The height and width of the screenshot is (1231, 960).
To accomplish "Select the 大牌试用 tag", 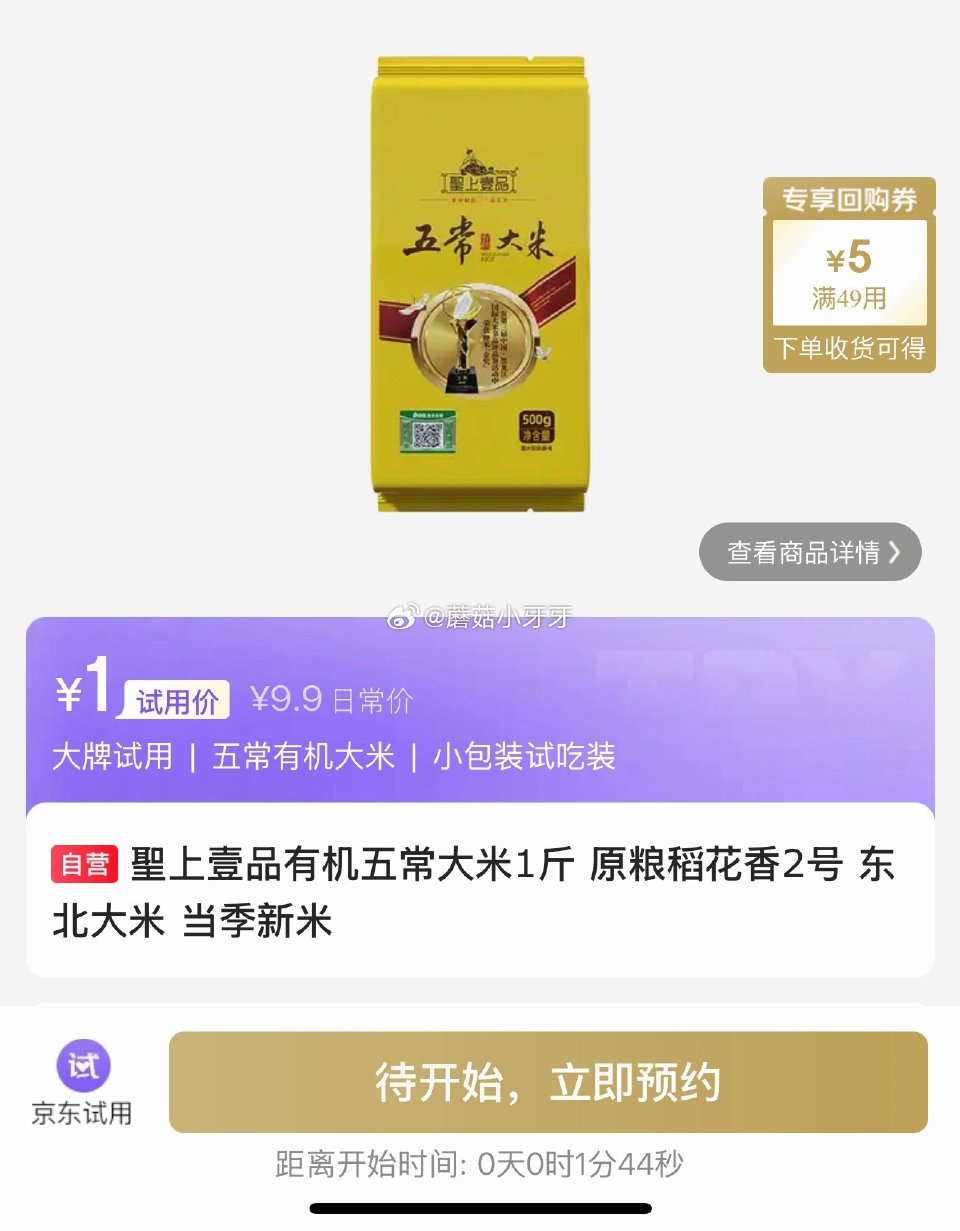I will 108,758.
